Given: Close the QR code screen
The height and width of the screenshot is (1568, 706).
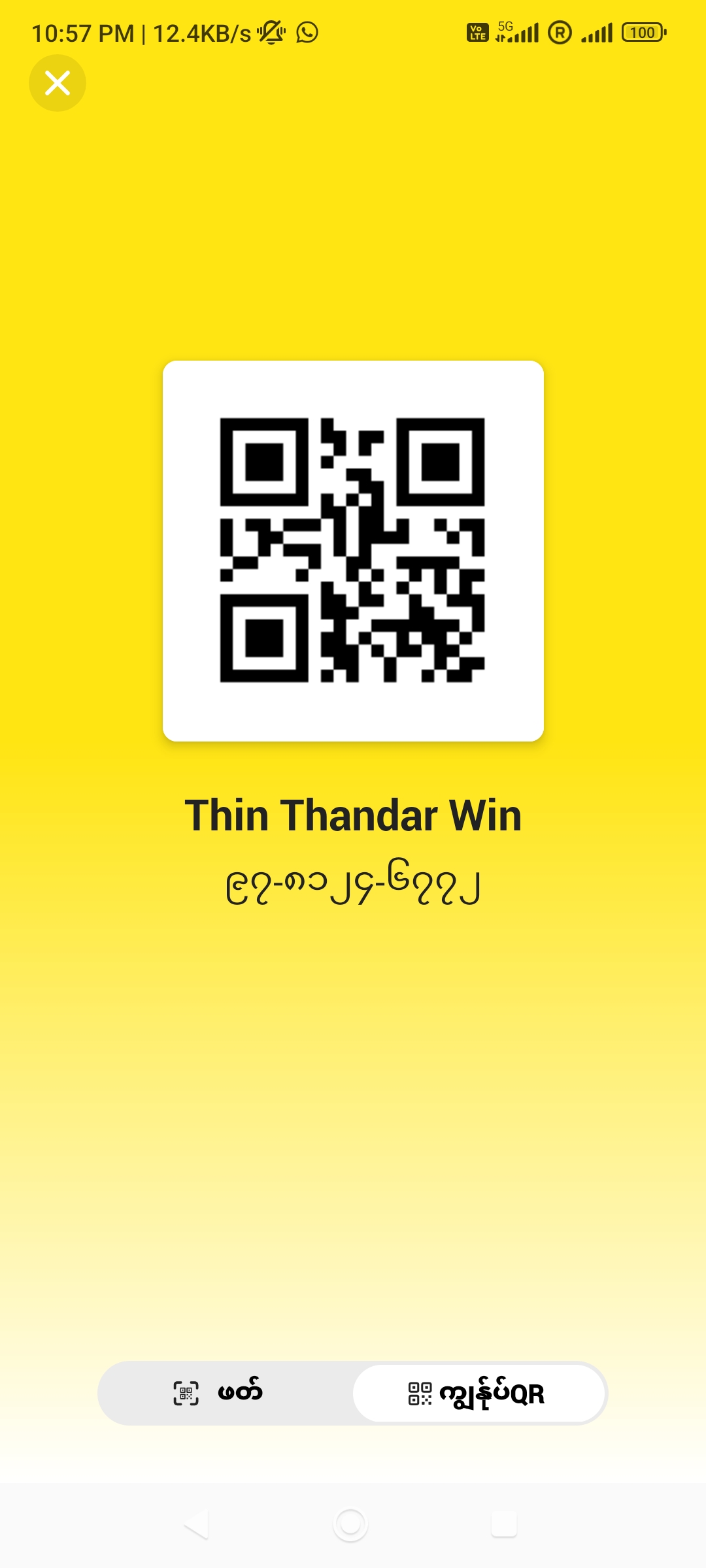Looking at the screenshot, I should [58, 83].
